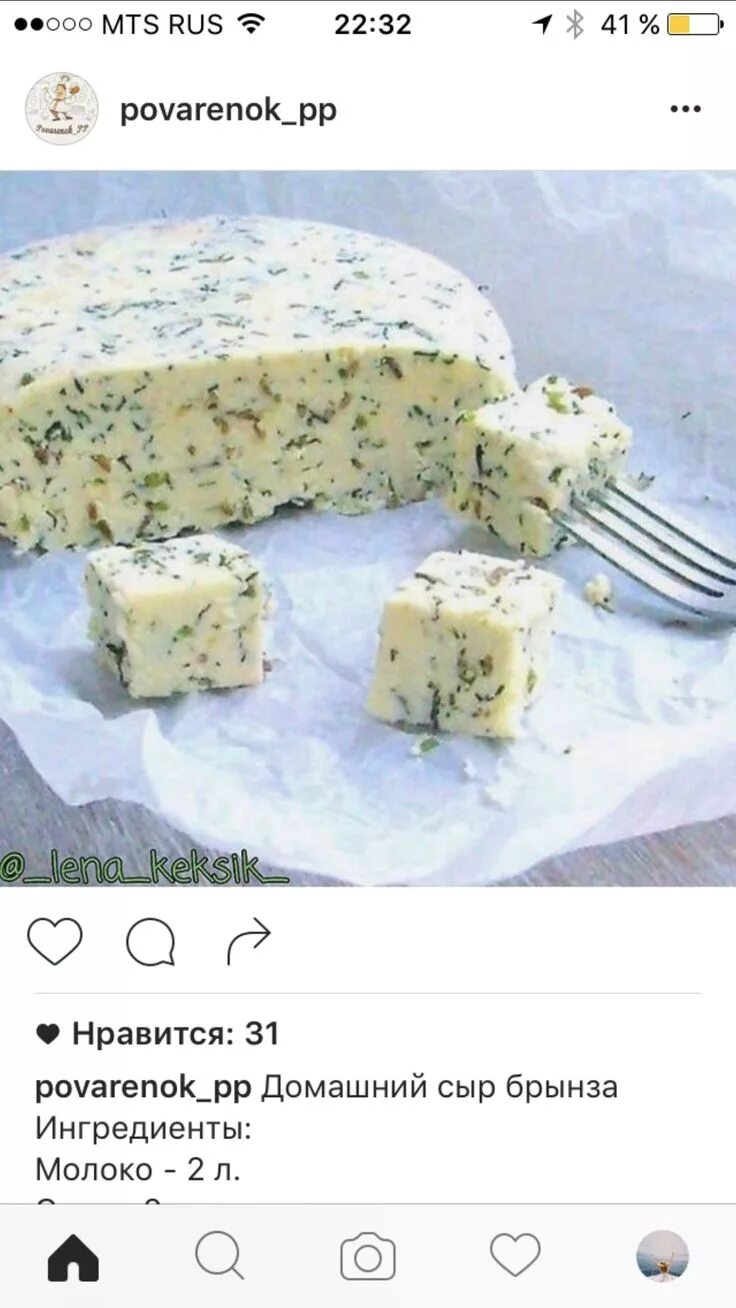Open the activity heart tab
The height and width of the screenshot is (1308, 736).
515,1255
